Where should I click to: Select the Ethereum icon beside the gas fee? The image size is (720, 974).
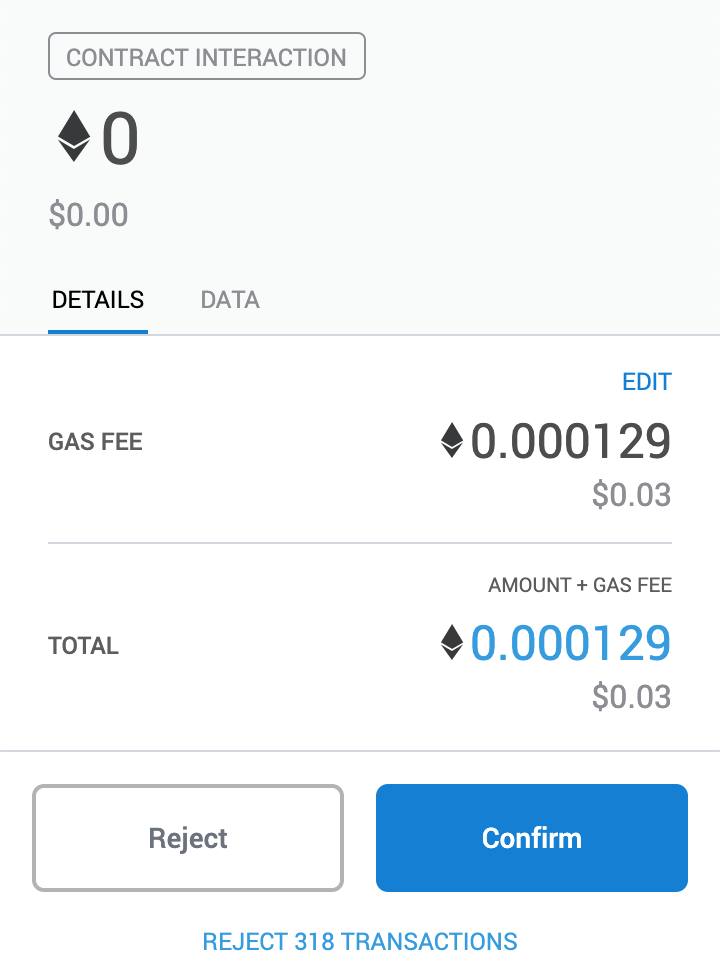[x=451, y=440]
